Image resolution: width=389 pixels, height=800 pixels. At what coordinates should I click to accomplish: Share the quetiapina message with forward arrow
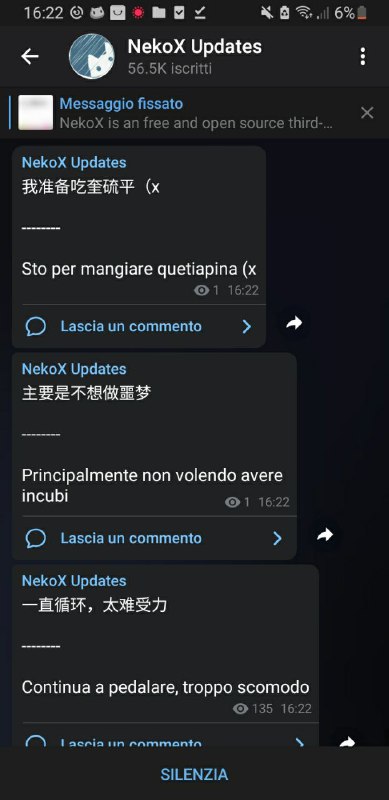point(294,322)
